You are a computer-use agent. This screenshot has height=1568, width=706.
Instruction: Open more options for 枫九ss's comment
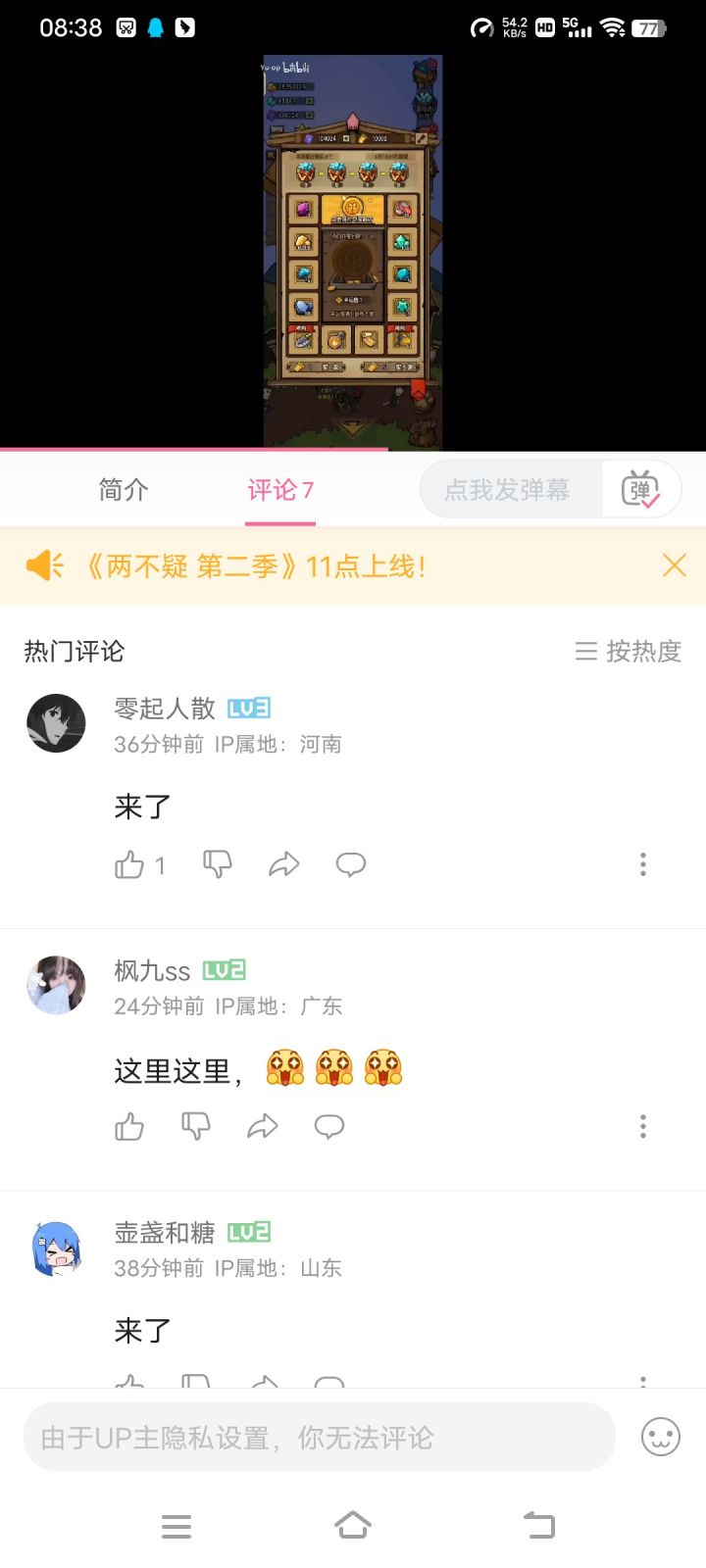pyautogui.click(x=643, y=1126)
